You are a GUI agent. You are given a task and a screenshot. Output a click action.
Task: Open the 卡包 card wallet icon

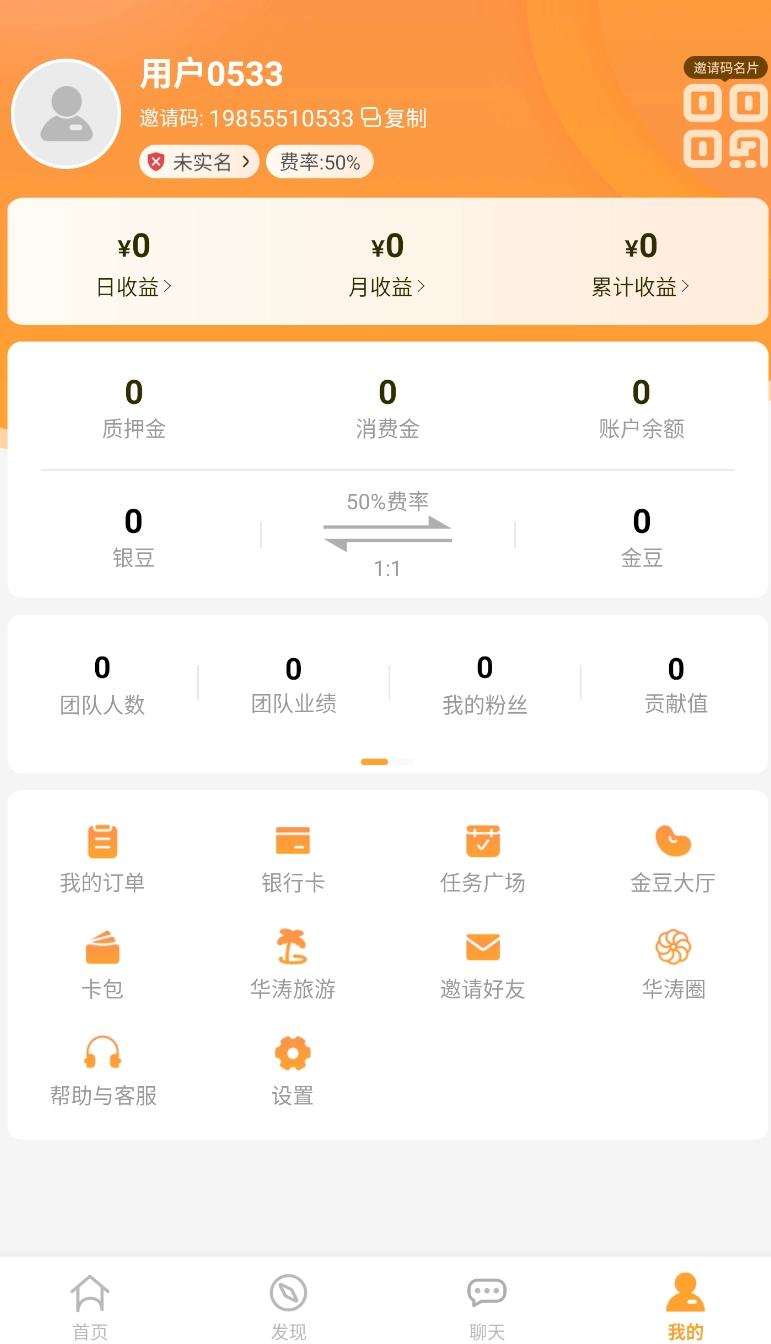point(102,961)
